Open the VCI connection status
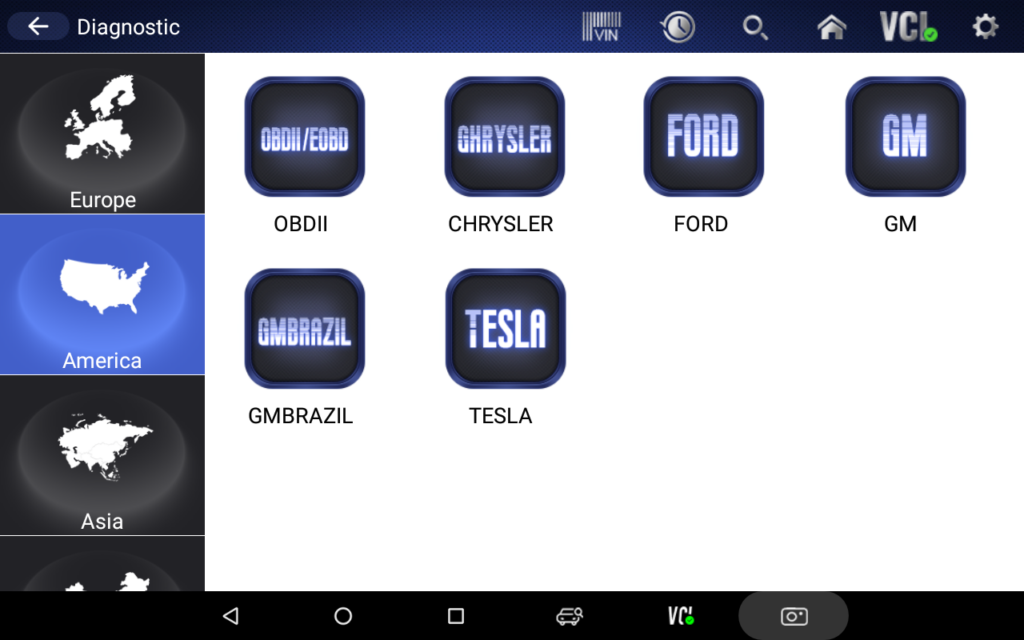 (908, 27)
